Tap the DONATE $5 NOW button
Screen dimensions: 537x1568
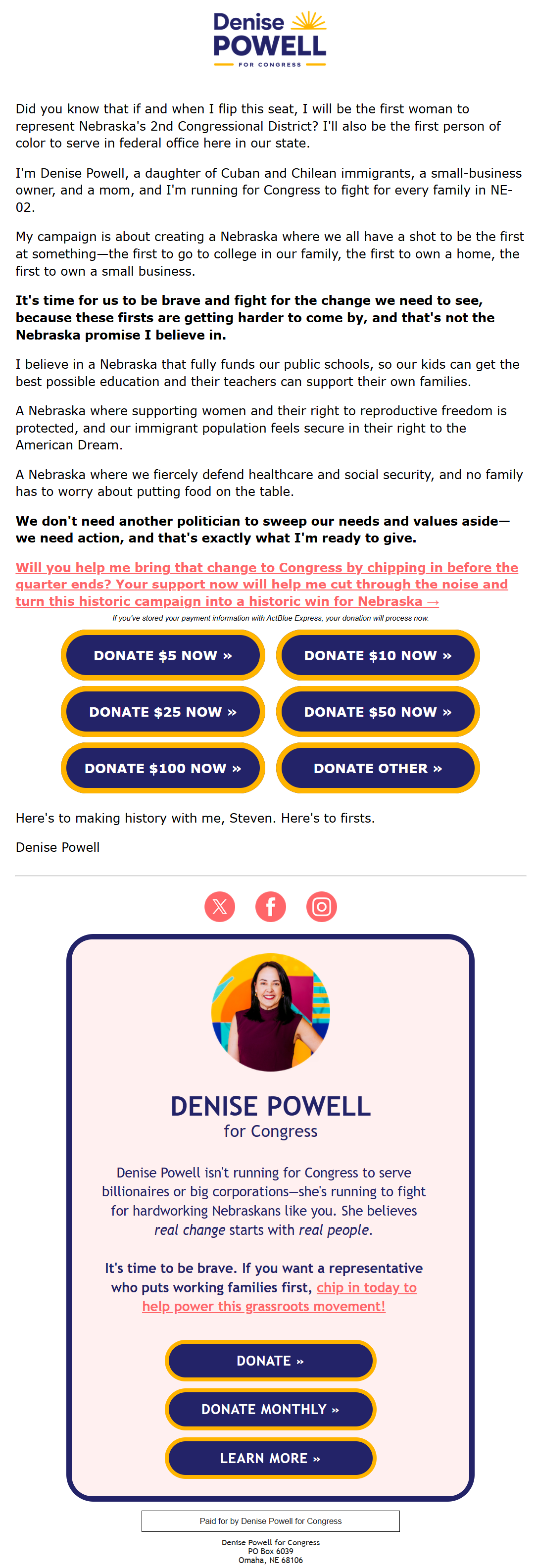[162, 655]
